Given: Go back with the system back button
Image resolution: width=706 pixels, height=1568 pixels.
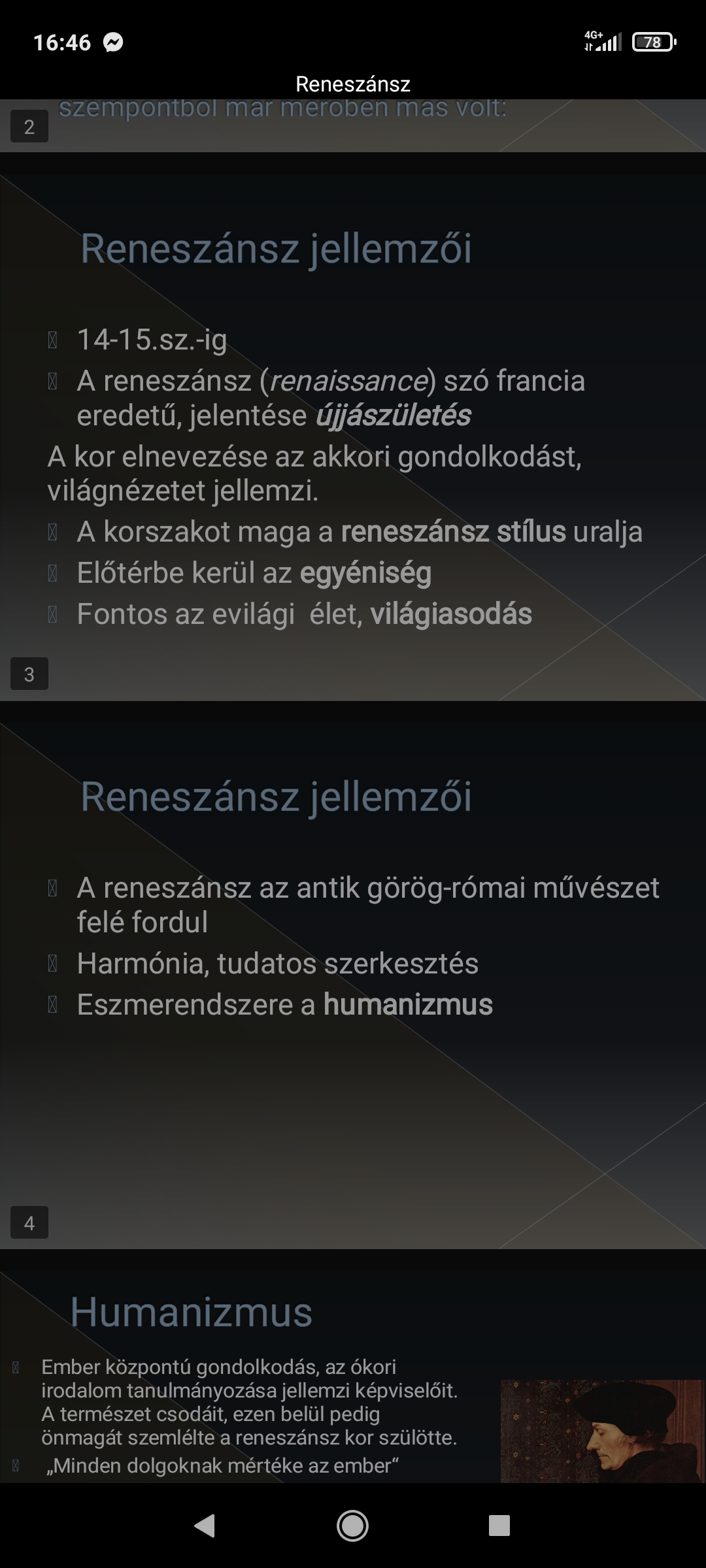Looking at the screenshot, I should click(x=205, y=1526).
